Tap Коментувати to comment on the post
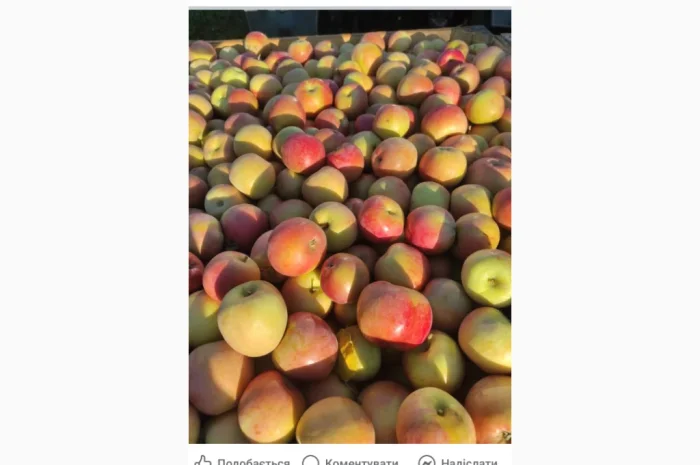700x465 pixels. click(x=350, y=461)
